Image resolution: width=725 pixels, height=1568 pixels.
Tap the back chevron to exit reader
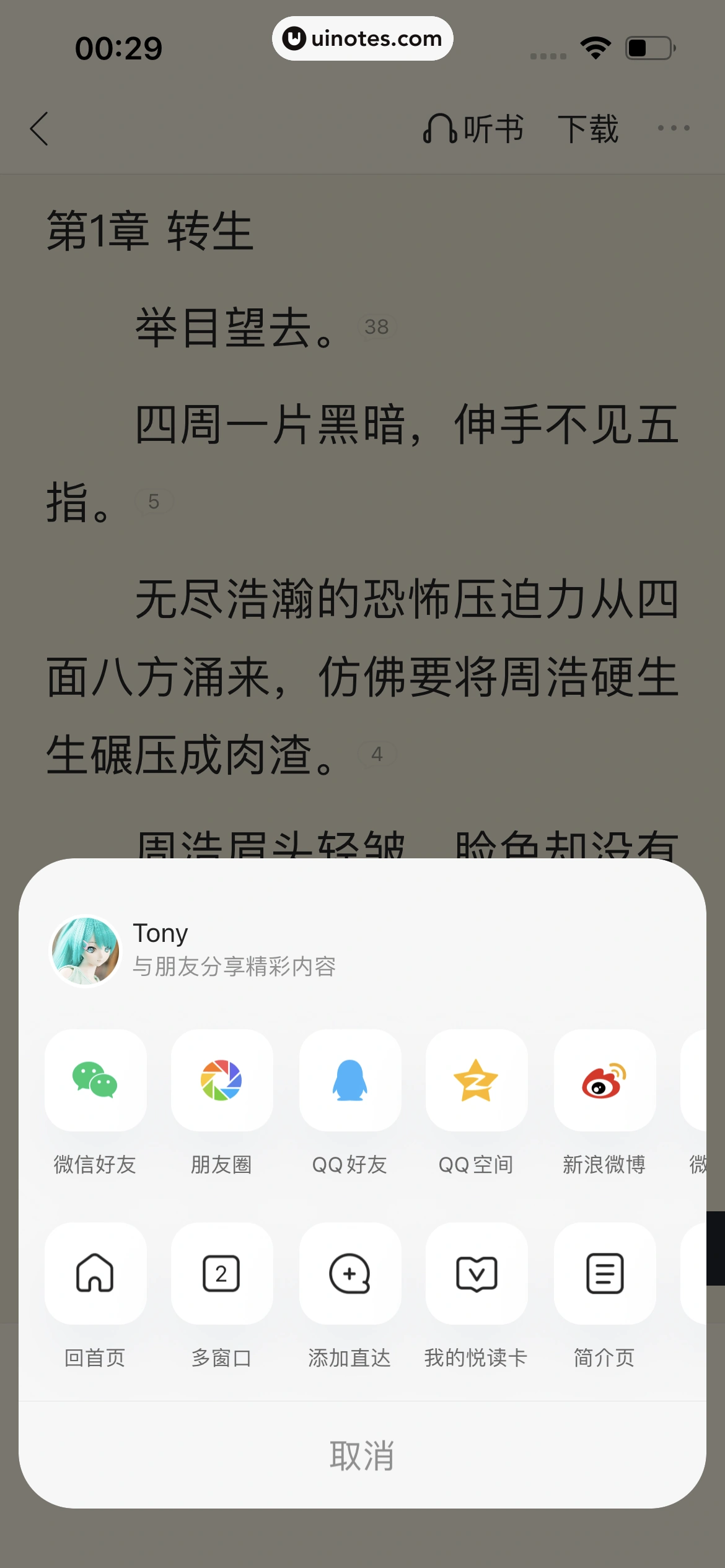(40, 129)
